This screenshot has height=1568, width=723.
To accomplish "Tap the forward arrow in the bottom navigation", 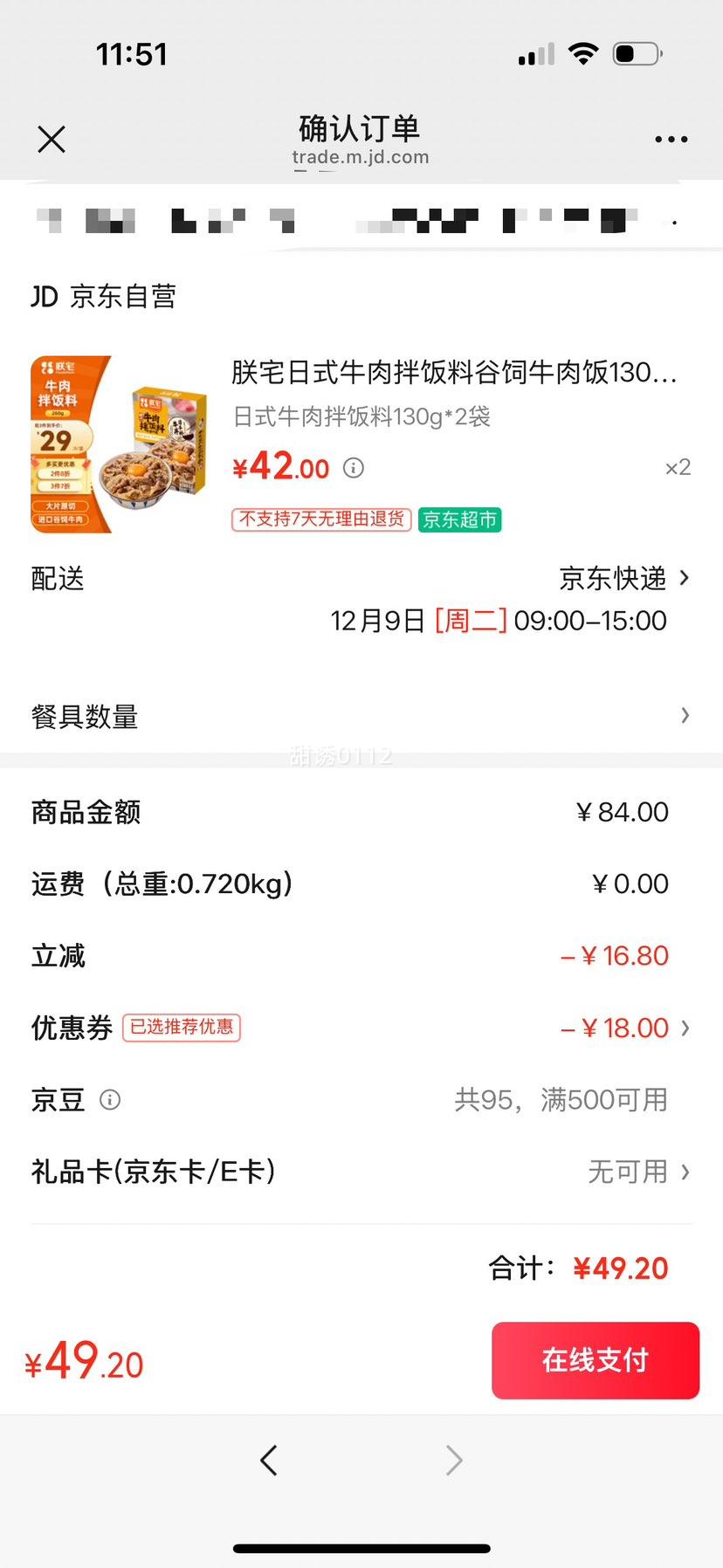I will [452, 1460].
